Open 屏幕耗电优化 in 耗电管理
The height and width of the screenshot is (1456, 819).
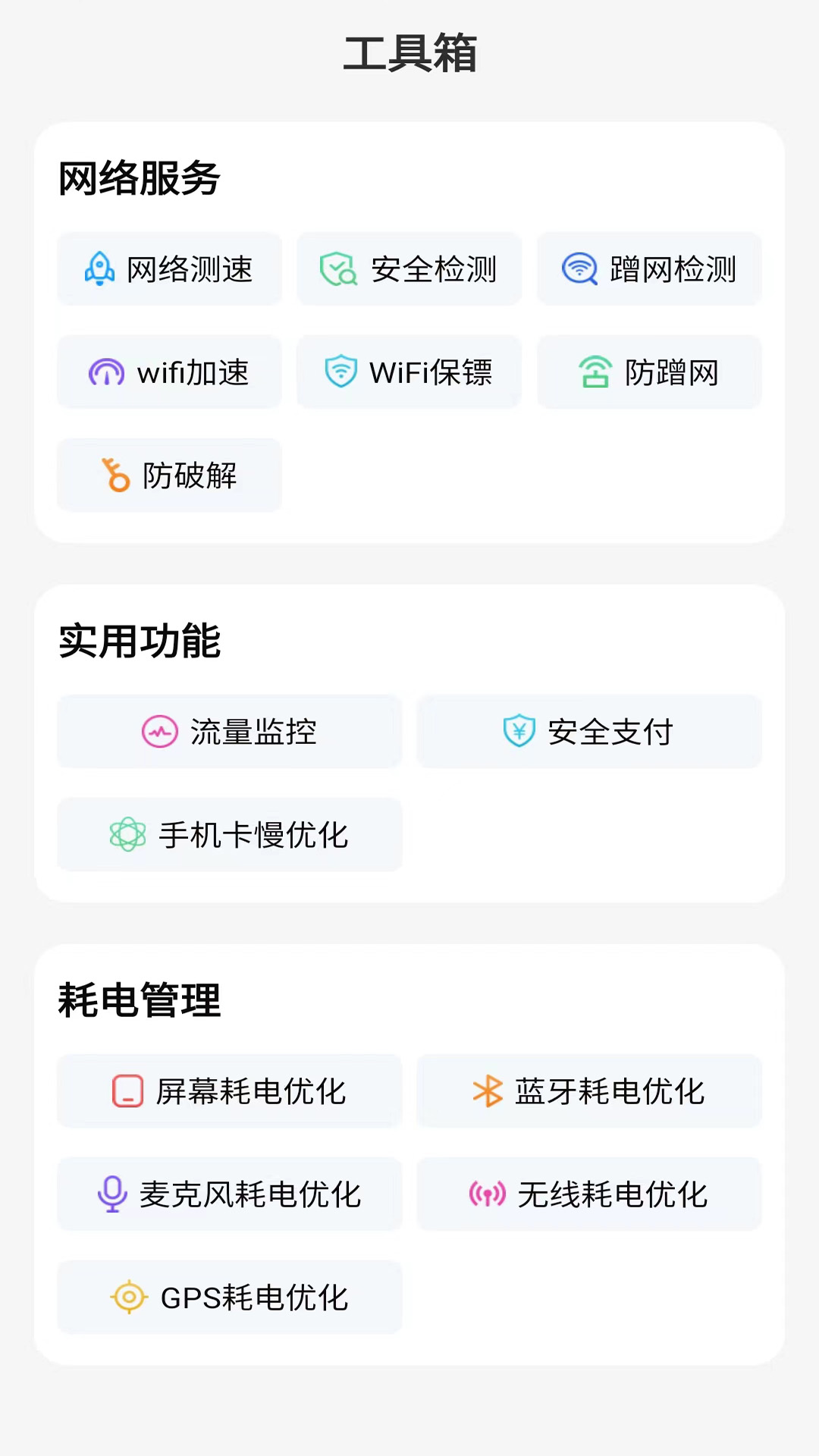coord(227,1092)
